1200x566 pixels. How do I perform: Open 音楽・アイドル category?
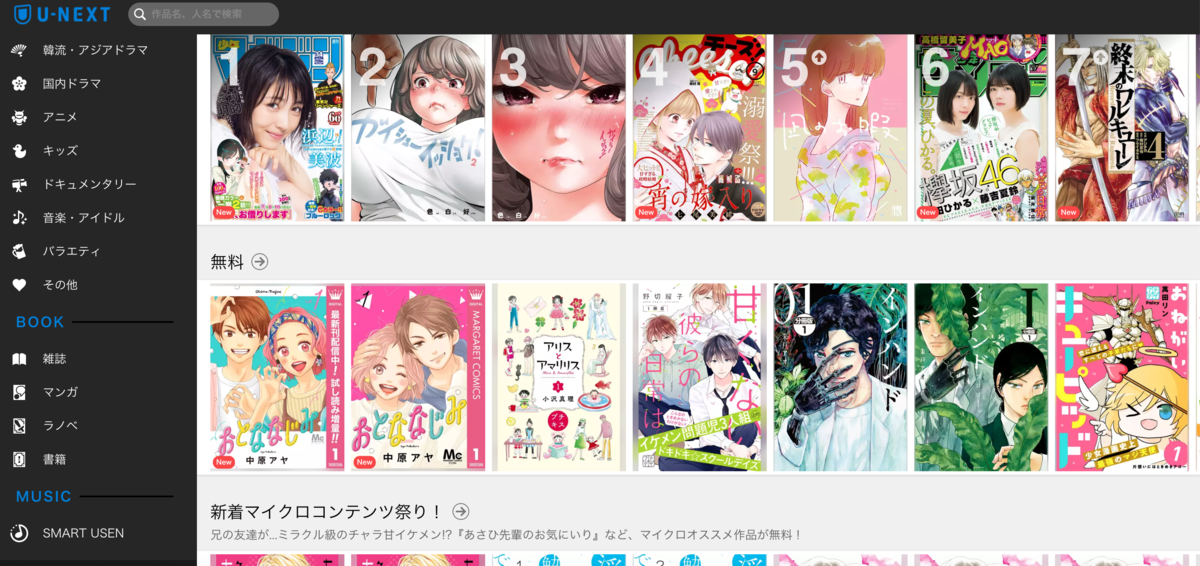pyautogui.click(x=83, y=218)
